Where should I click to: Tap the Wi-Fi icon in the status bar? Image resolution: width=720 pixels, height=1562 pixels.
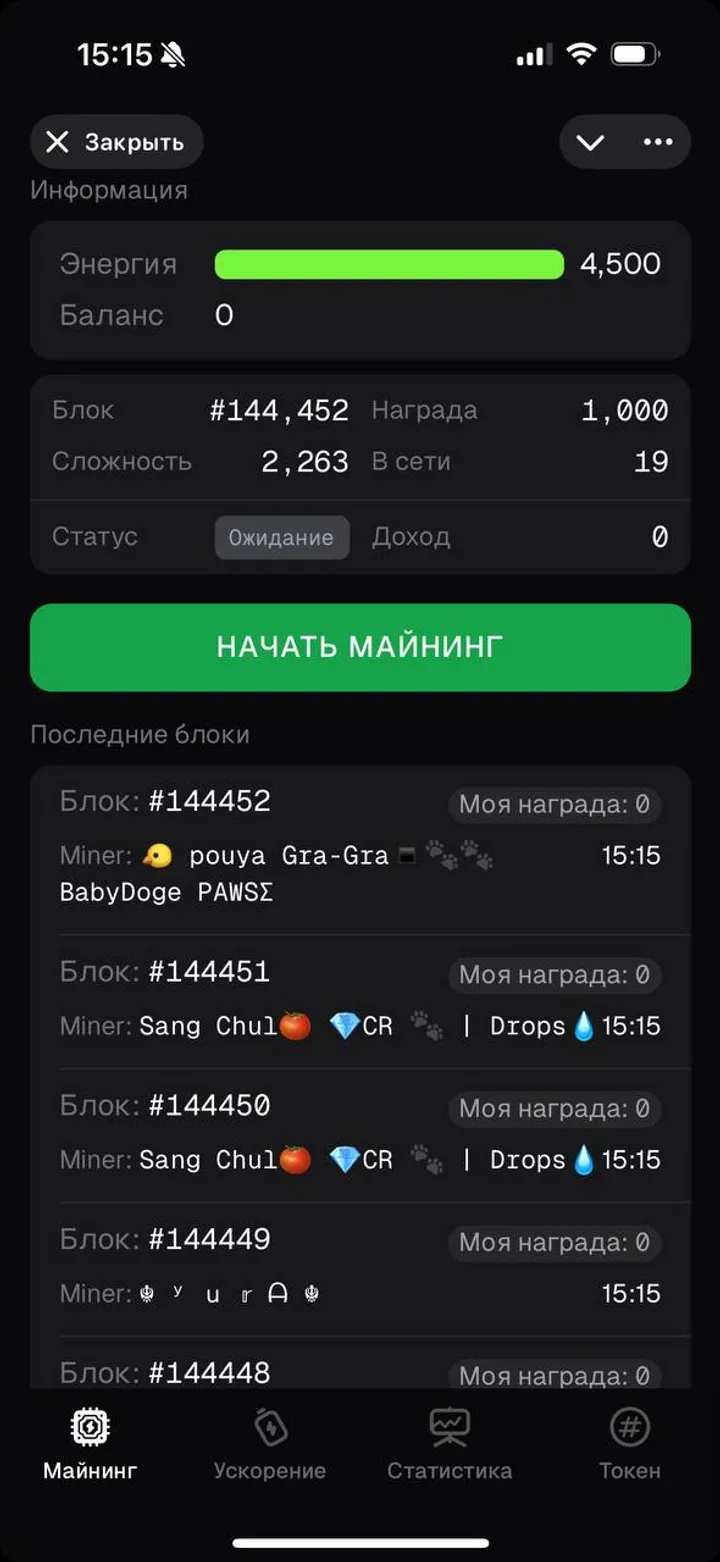583,55
